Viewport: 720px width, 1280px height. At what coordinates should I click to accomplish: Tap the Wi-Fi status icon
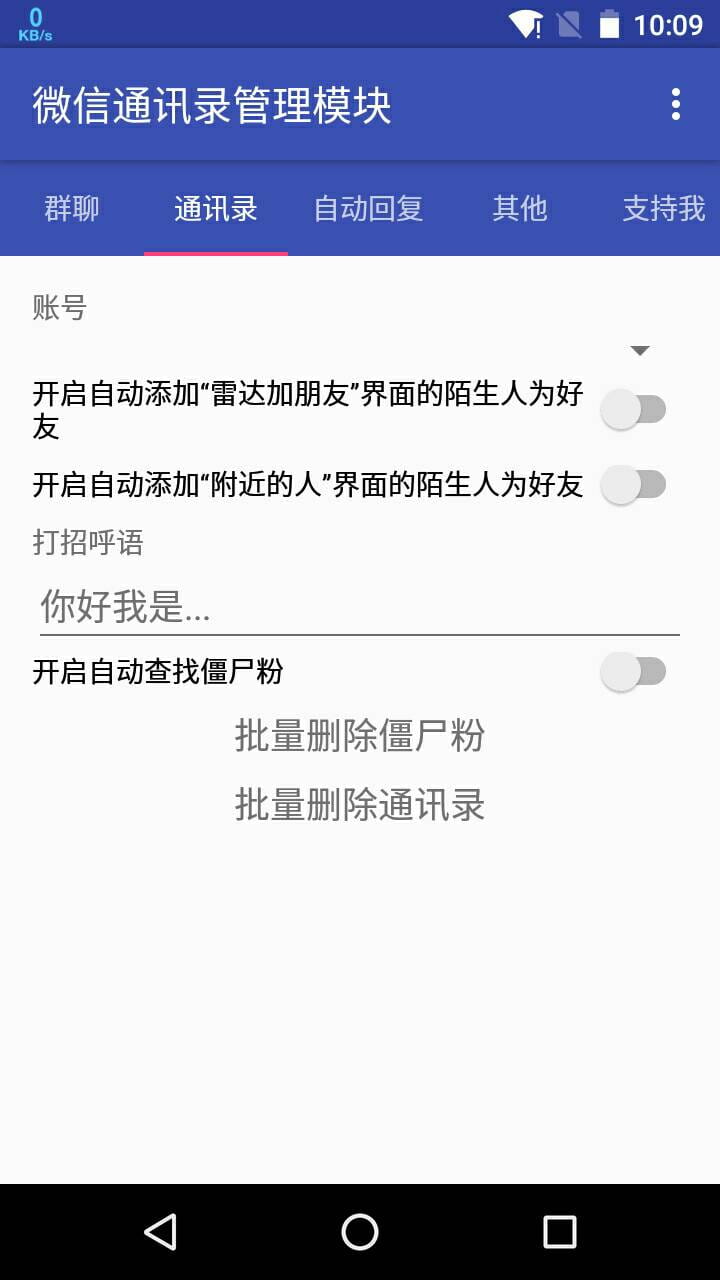tap(524, 25)
